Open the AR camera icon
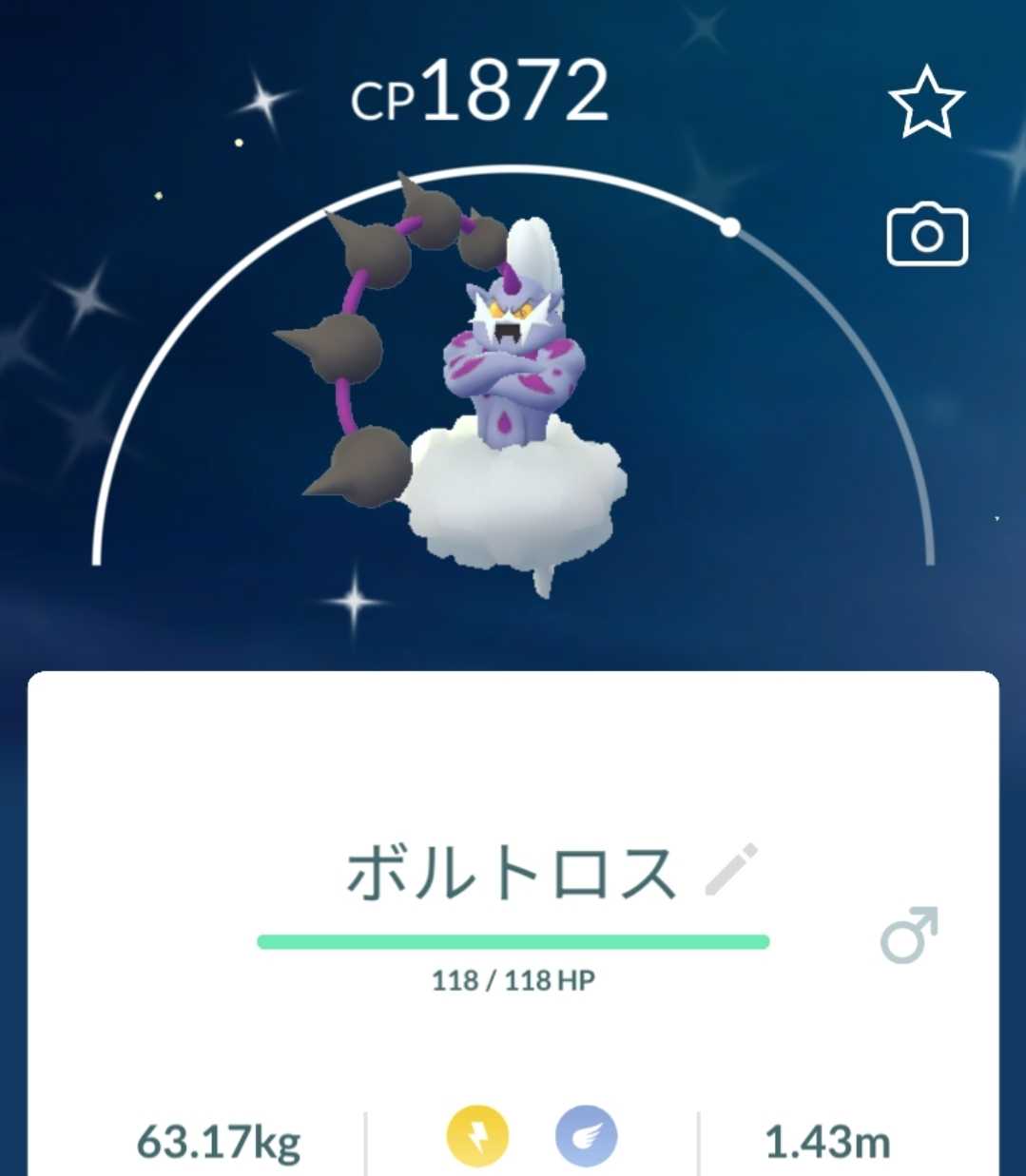The image size is (1026, 1176). point(927,234)
